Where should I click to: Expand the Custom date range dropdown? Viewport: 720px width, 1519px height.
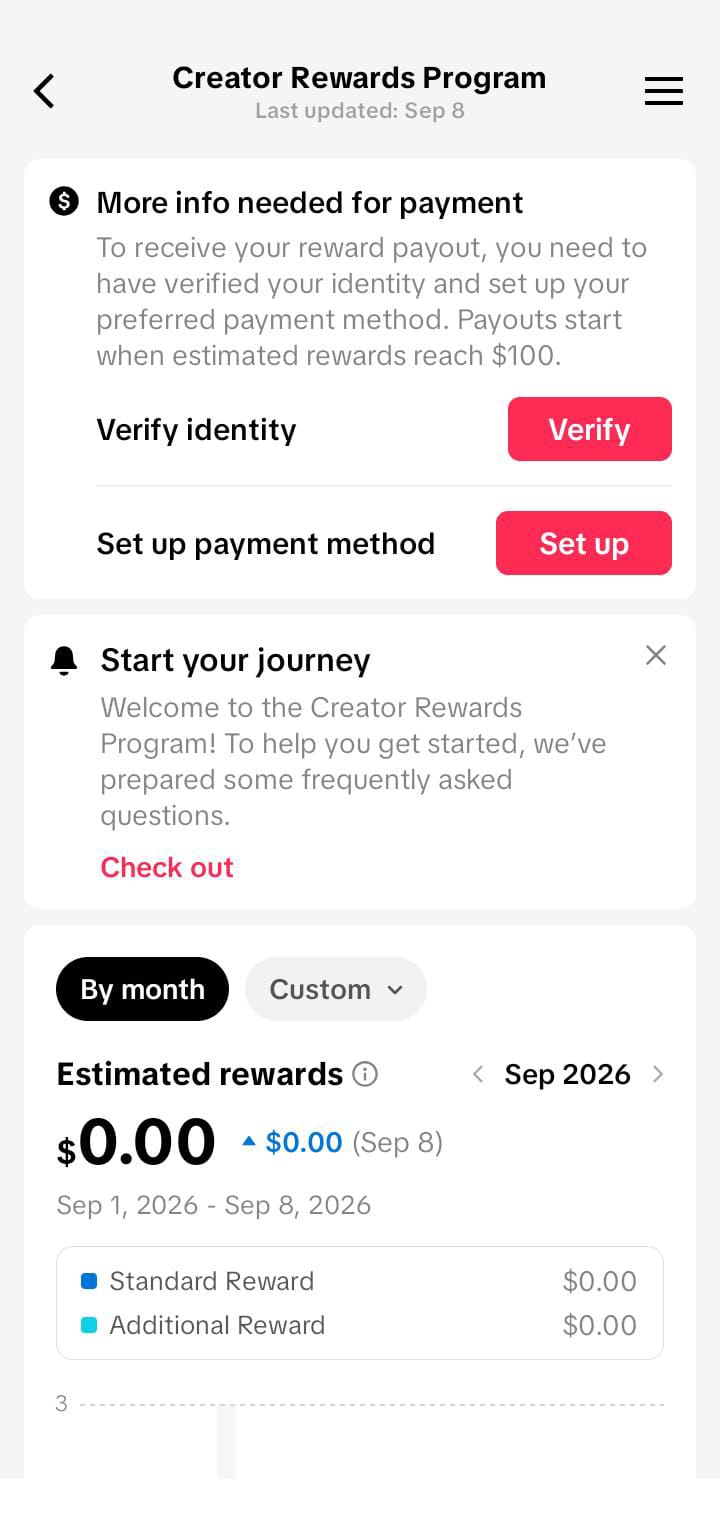pyautogui.click(x=335, y=989)
